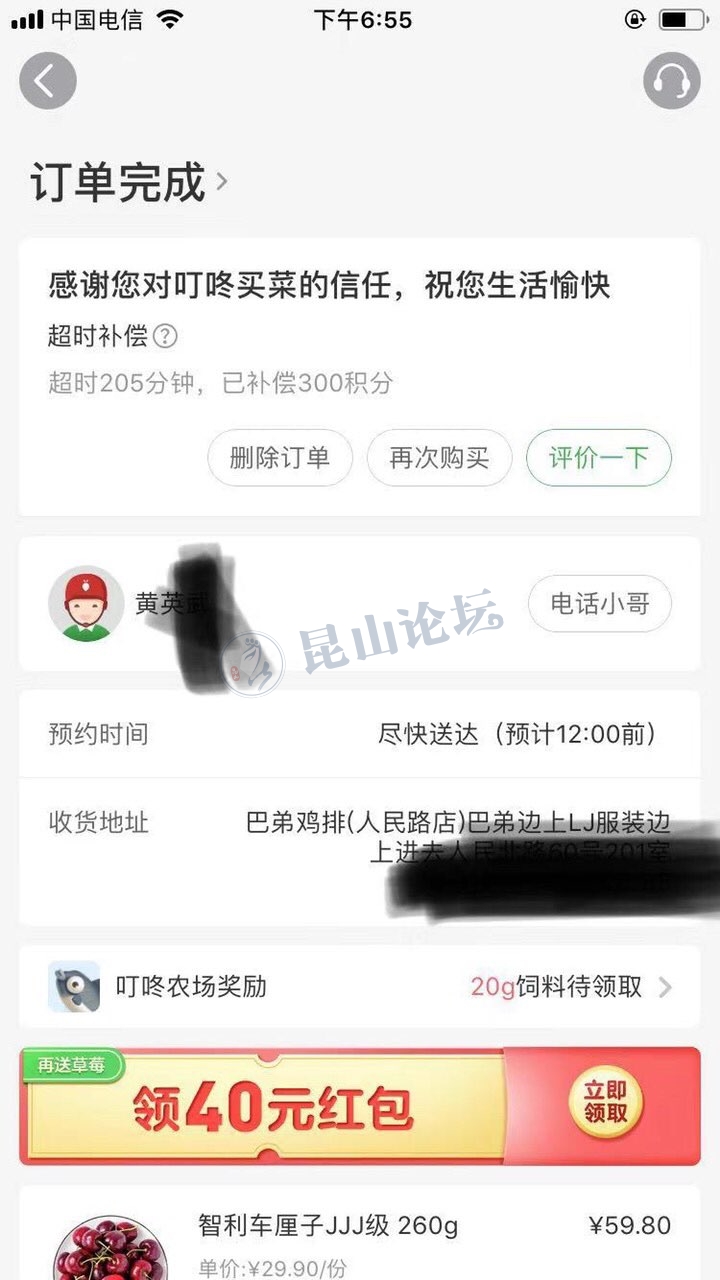Open 订单完成 order status details
The height and width of the screenshot is (1280, 720).
[130, 183]
